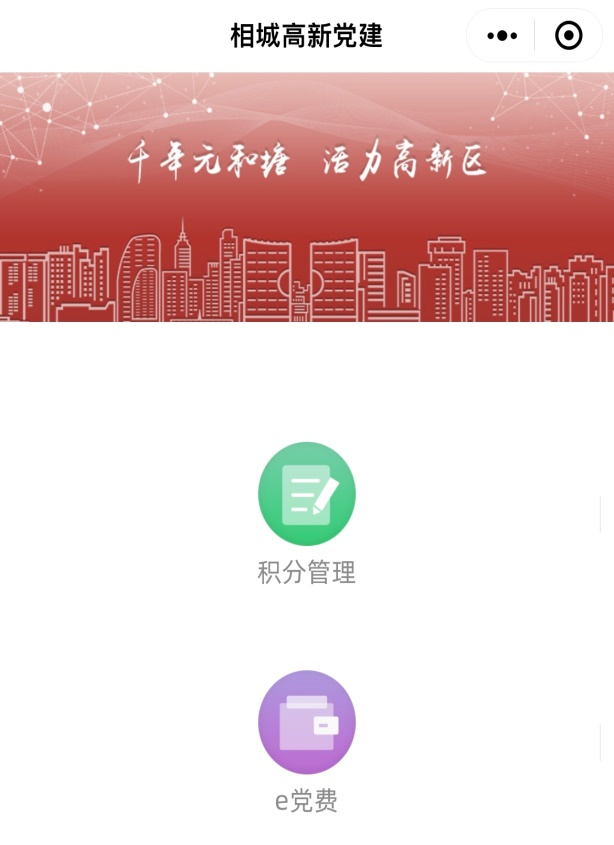Screen dimensions: 614x845
Task: Open the mini program more options menu
Action: click(x=502, y=36)
